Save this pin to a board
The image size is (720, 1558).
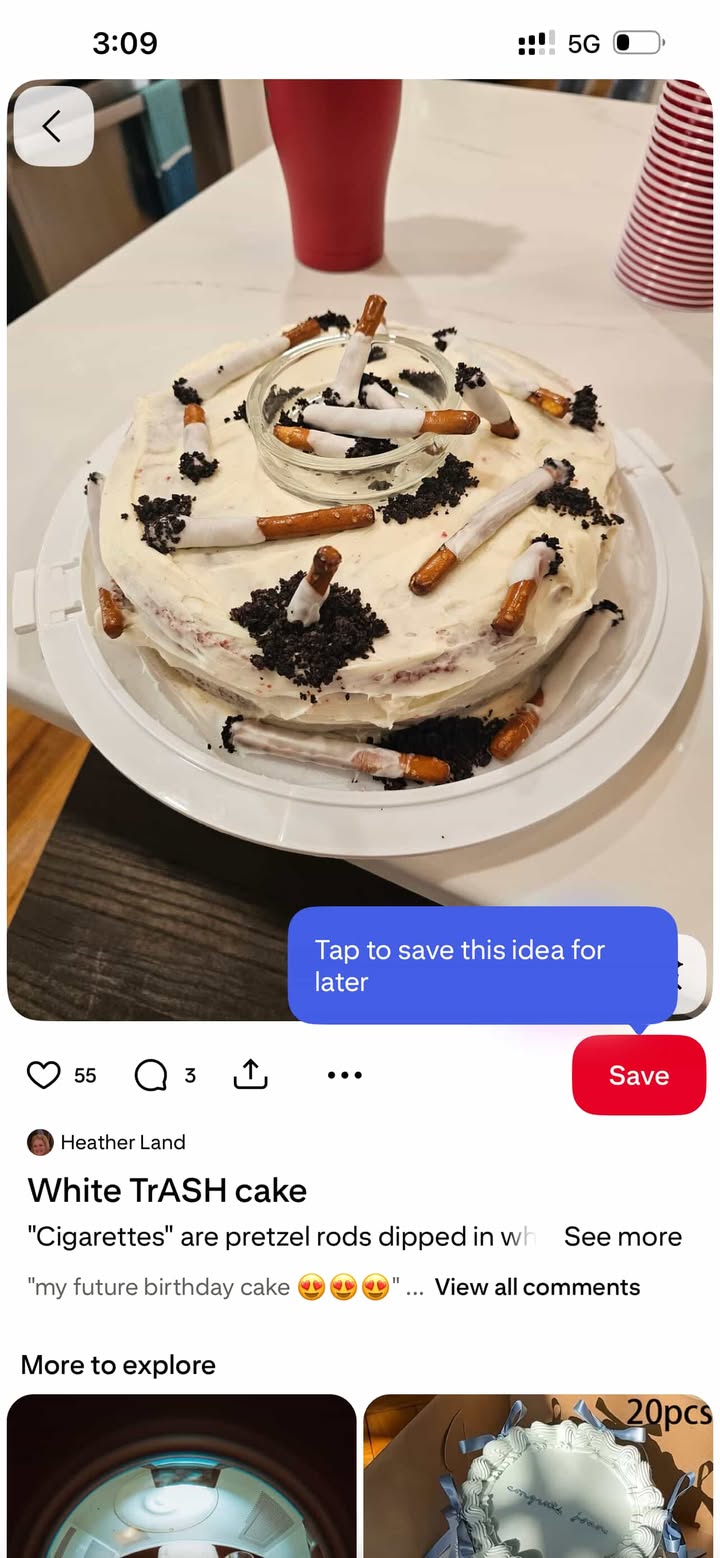638,1075
